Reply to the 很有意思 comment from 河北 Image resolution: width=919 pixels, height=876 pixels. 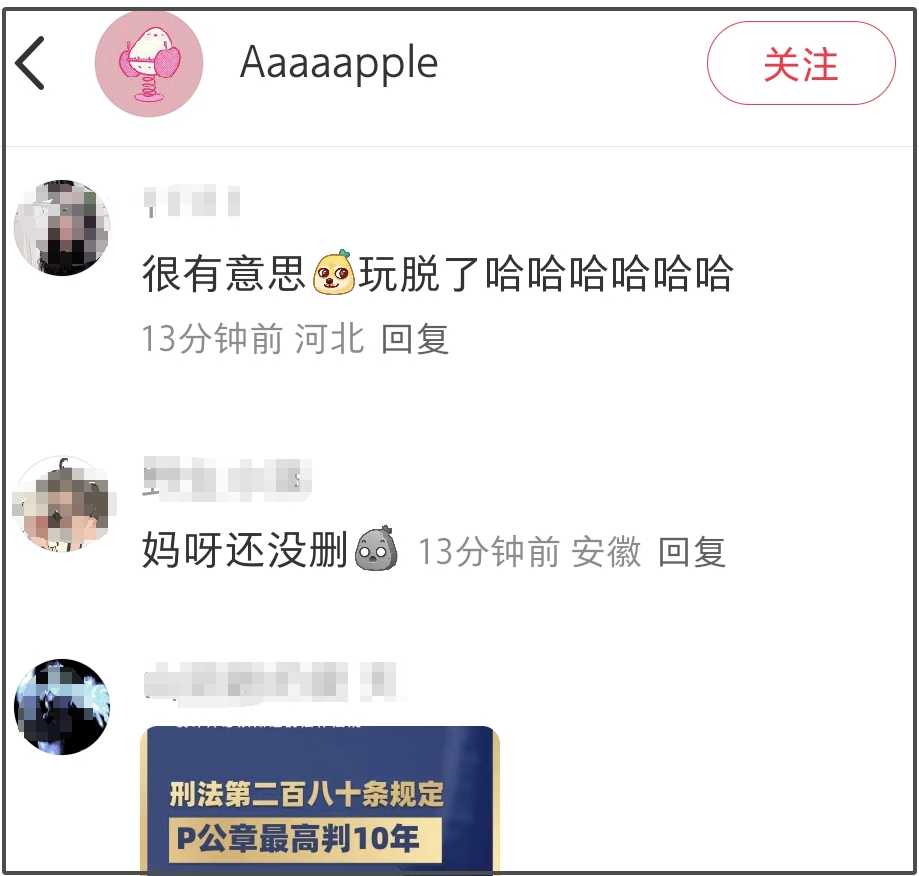point(415,340)
